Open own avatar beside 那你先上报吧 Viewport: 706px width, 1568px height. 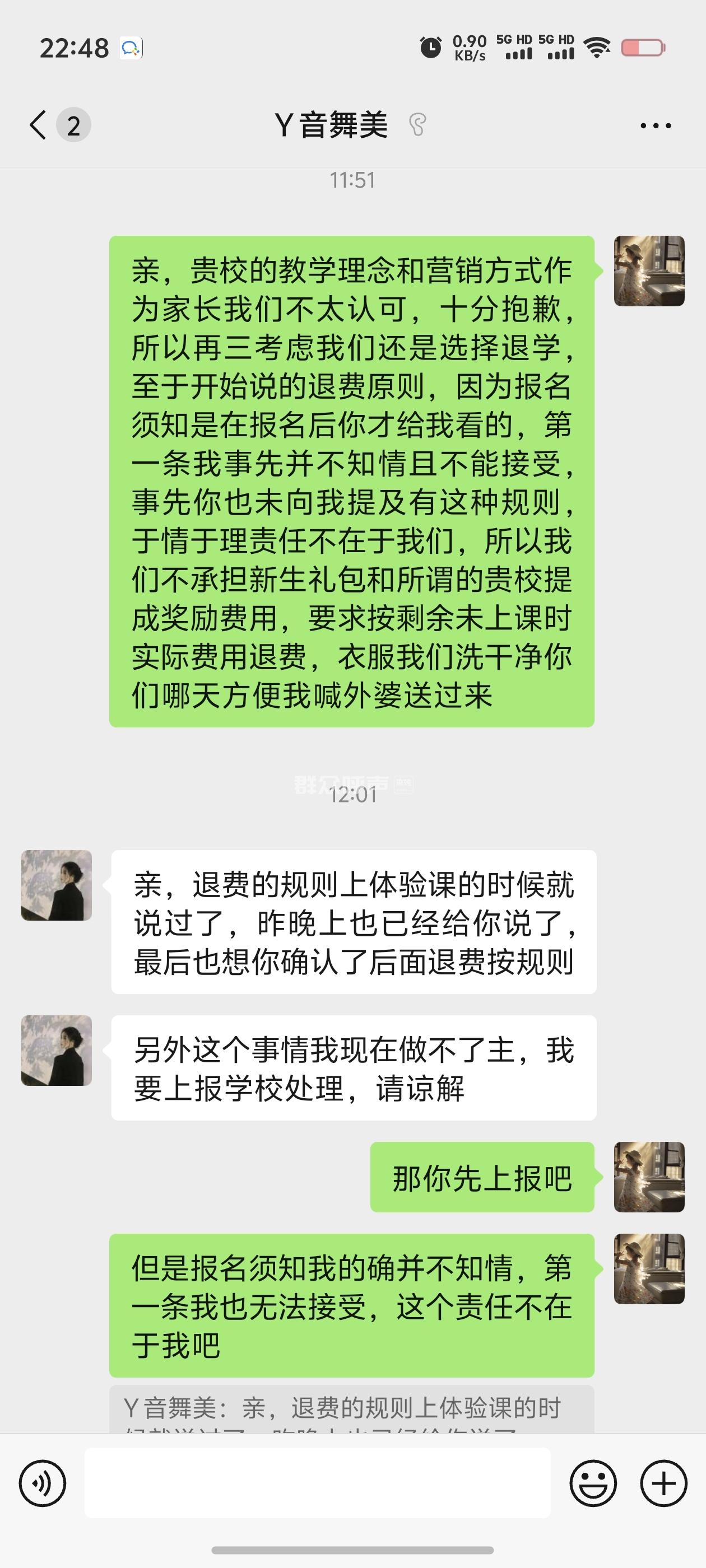[649, 1177]
